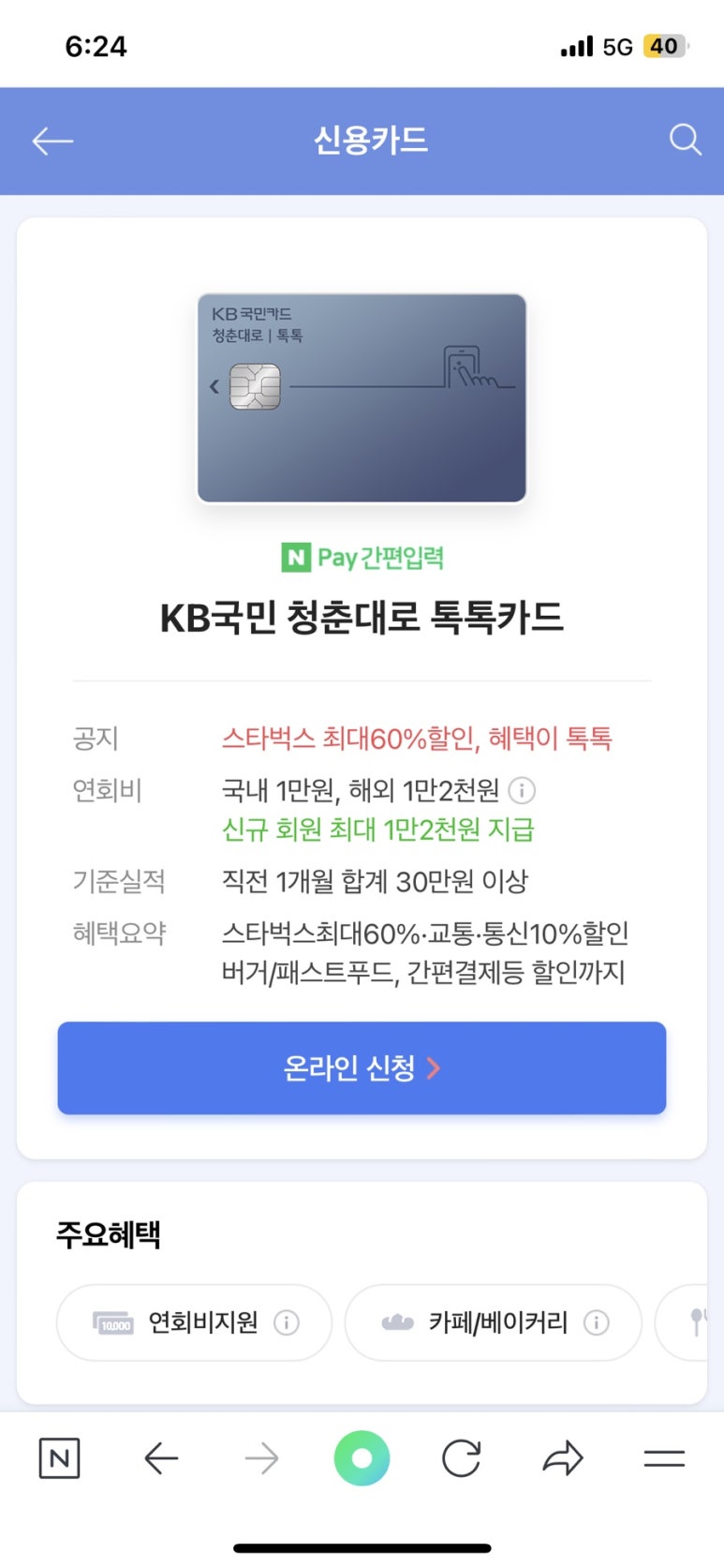Open the browser hamburger menu
This screenshot has width=724, height=1568.
click(x=664, y=1458)
